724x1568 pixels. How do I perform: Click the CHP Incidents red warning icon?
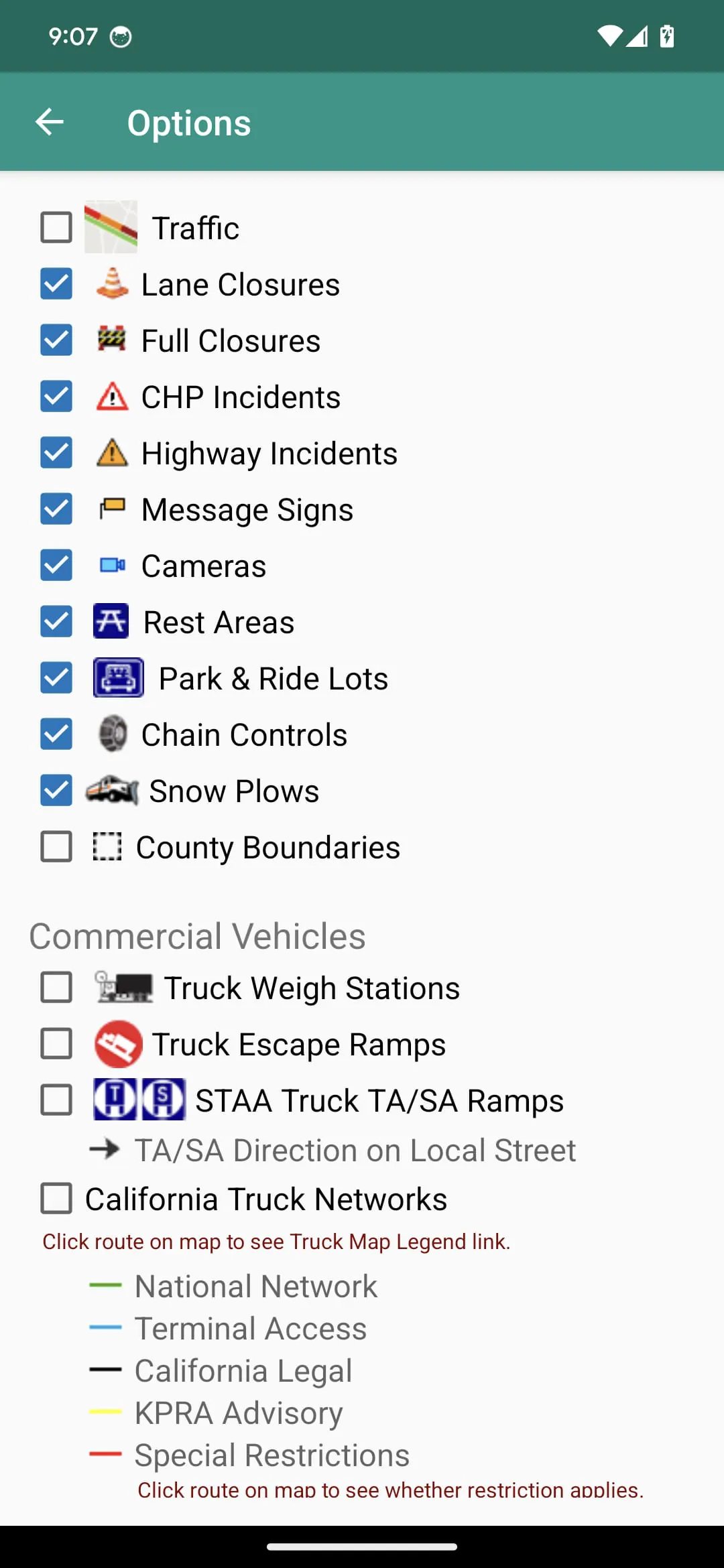tap(113, 396)
